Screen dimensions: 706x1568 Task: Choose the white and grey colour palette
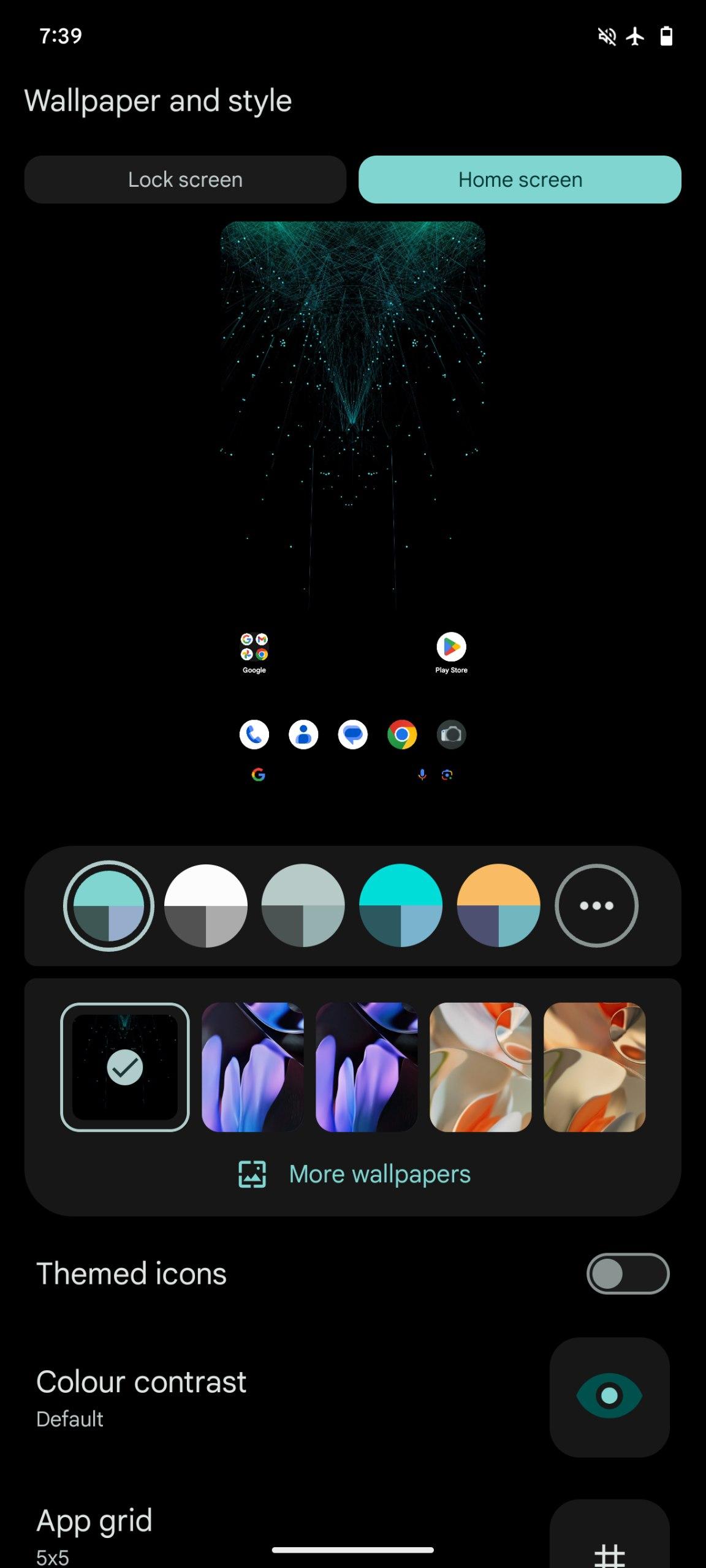point(206,906)
